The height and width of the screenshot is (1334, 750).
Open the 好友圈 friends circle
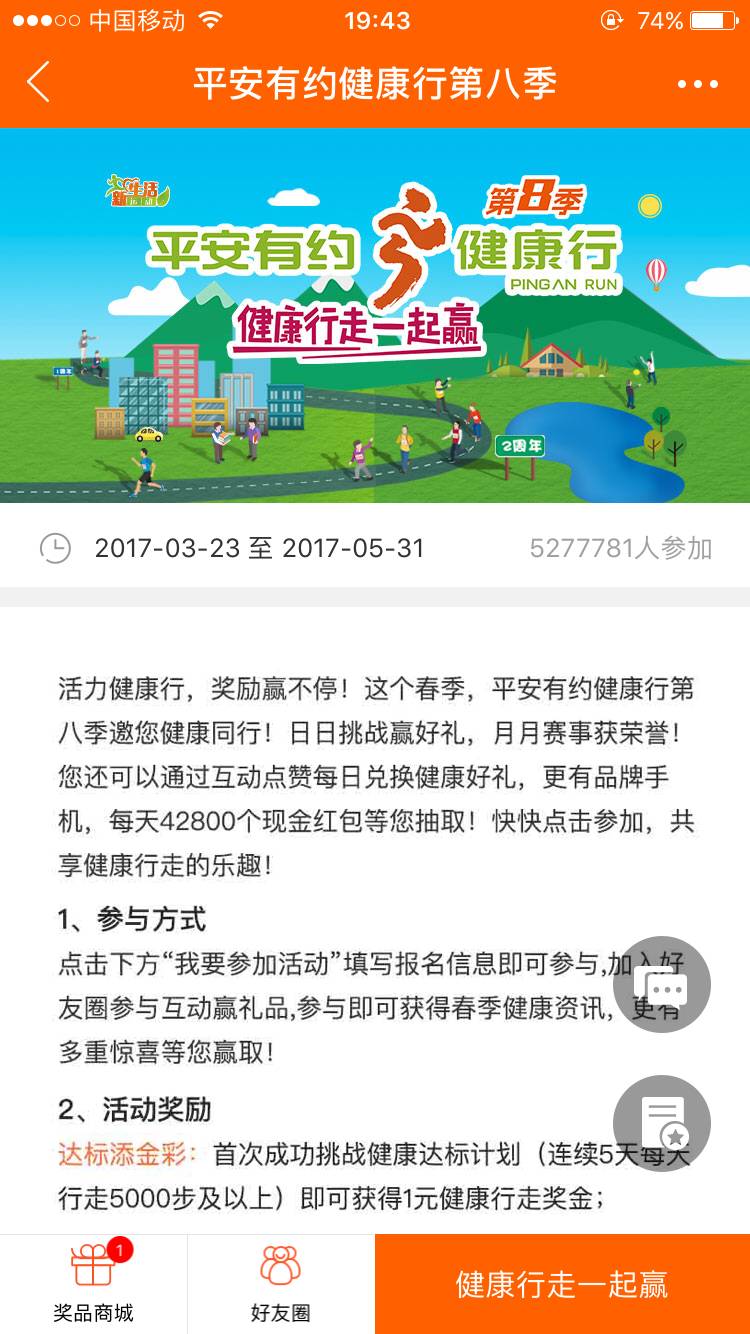coord(280,1283)
